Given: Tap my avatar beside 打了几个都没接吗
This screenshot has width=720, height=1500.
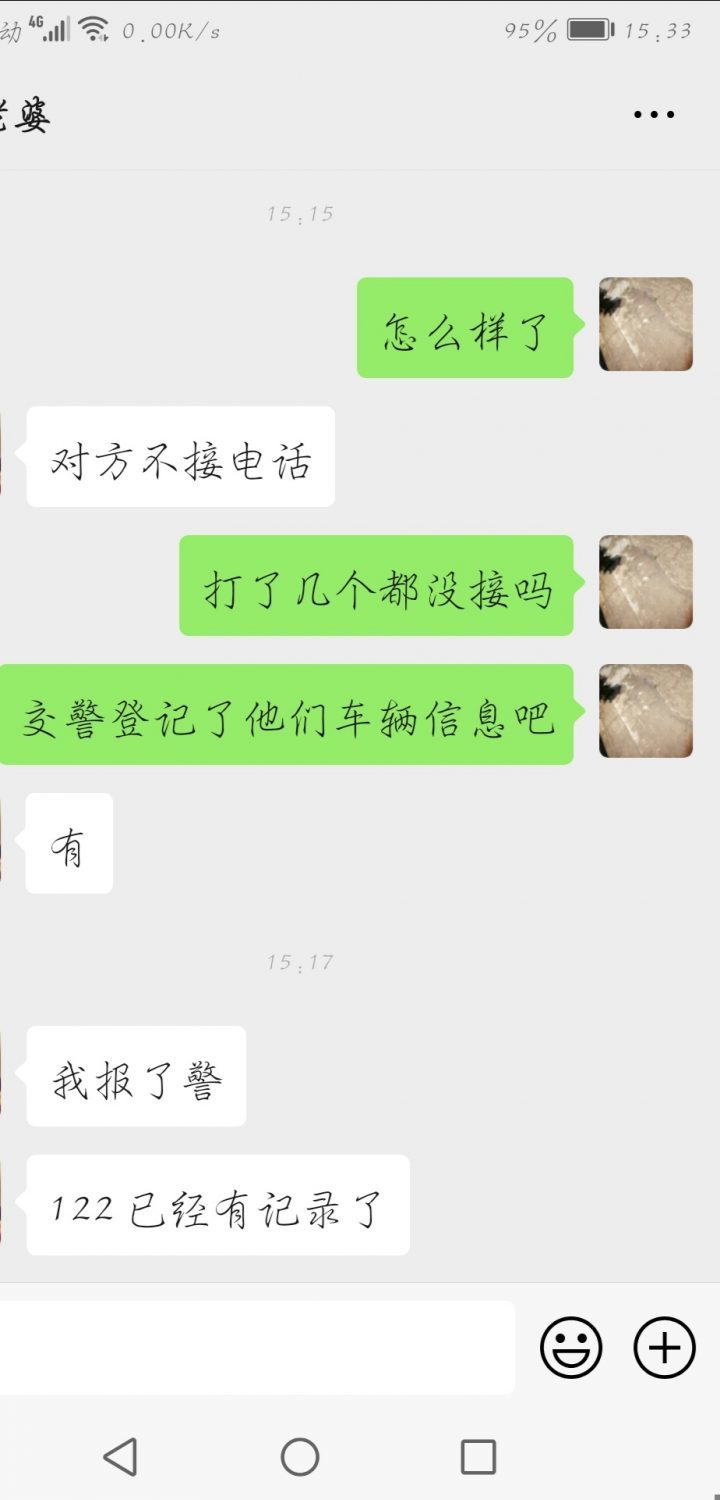Looking at the screenshot, I should click(646, 582).
